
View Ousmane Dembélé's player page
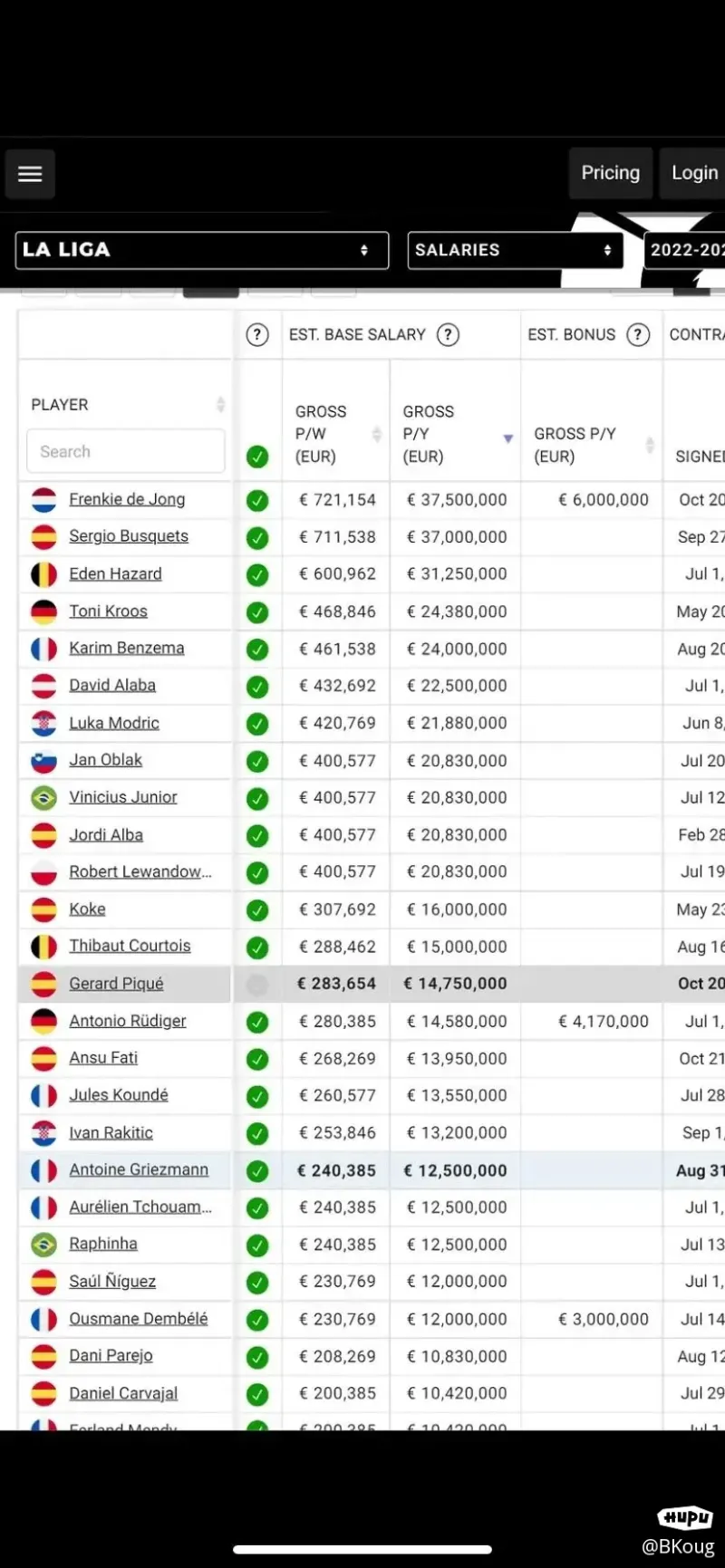pyautogui.click(x=139, y=1319)
